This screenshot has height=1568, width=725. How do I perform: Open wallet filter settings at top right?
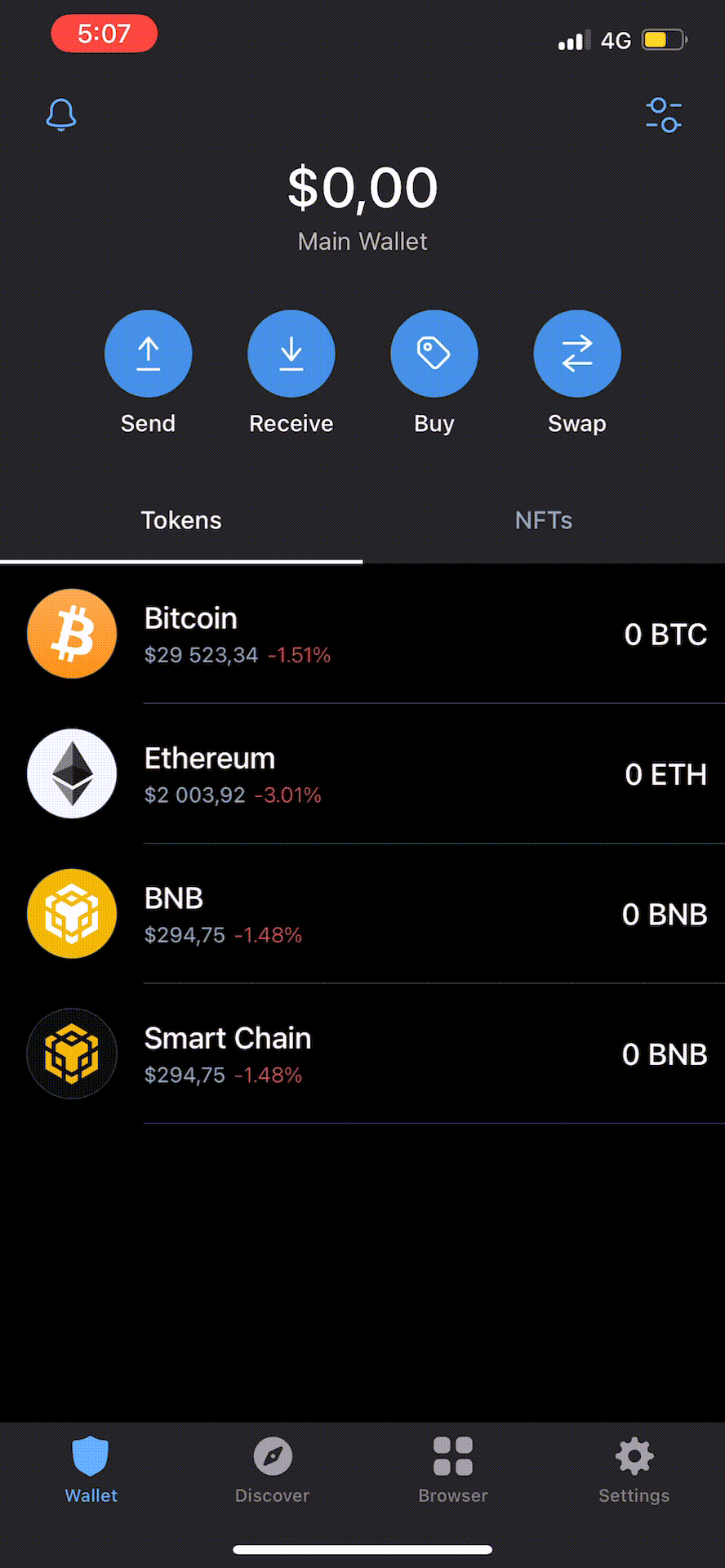pos(664,115)
